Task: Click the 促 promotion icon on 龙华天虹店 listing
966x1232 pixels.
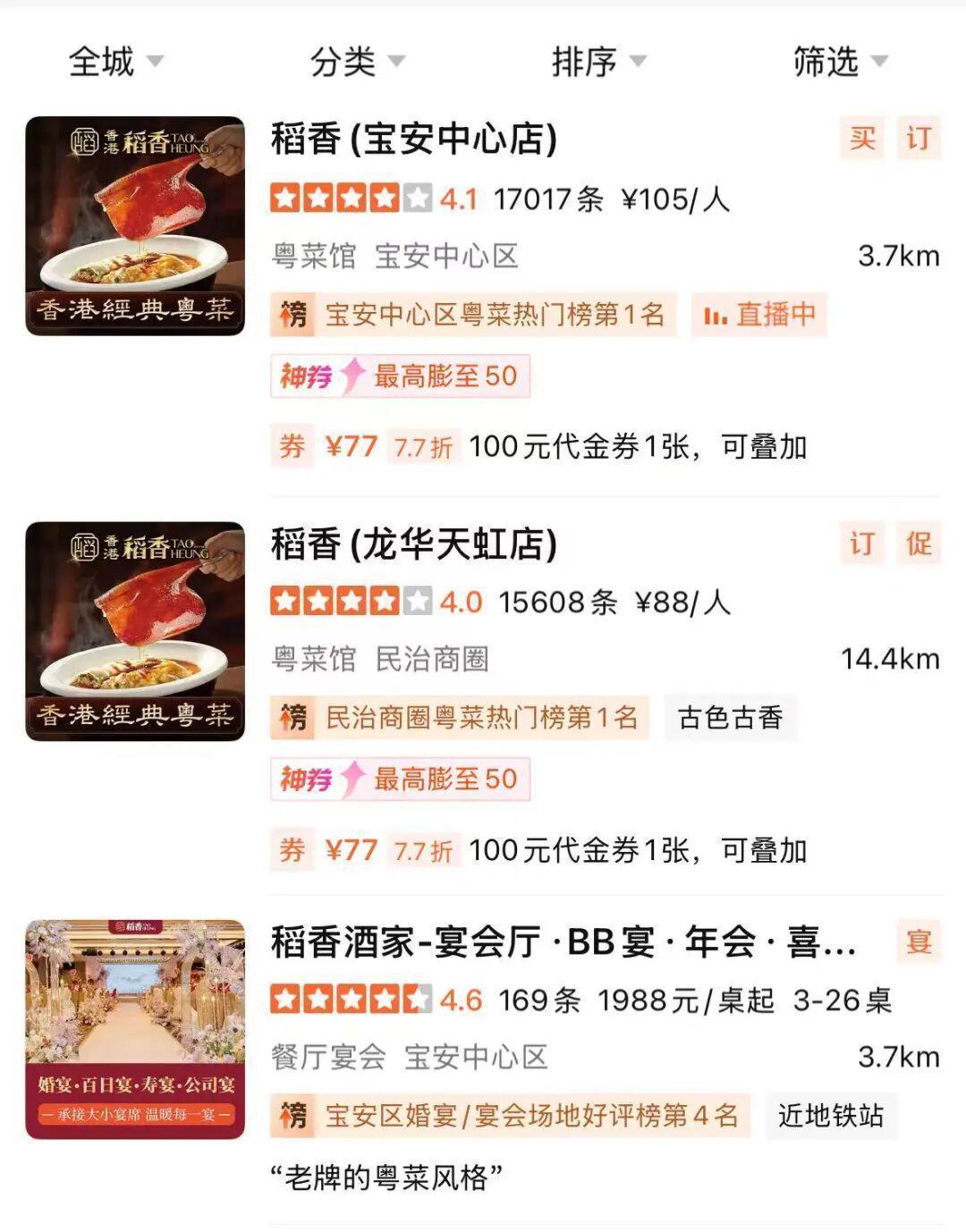Action: tap(918, 544)
